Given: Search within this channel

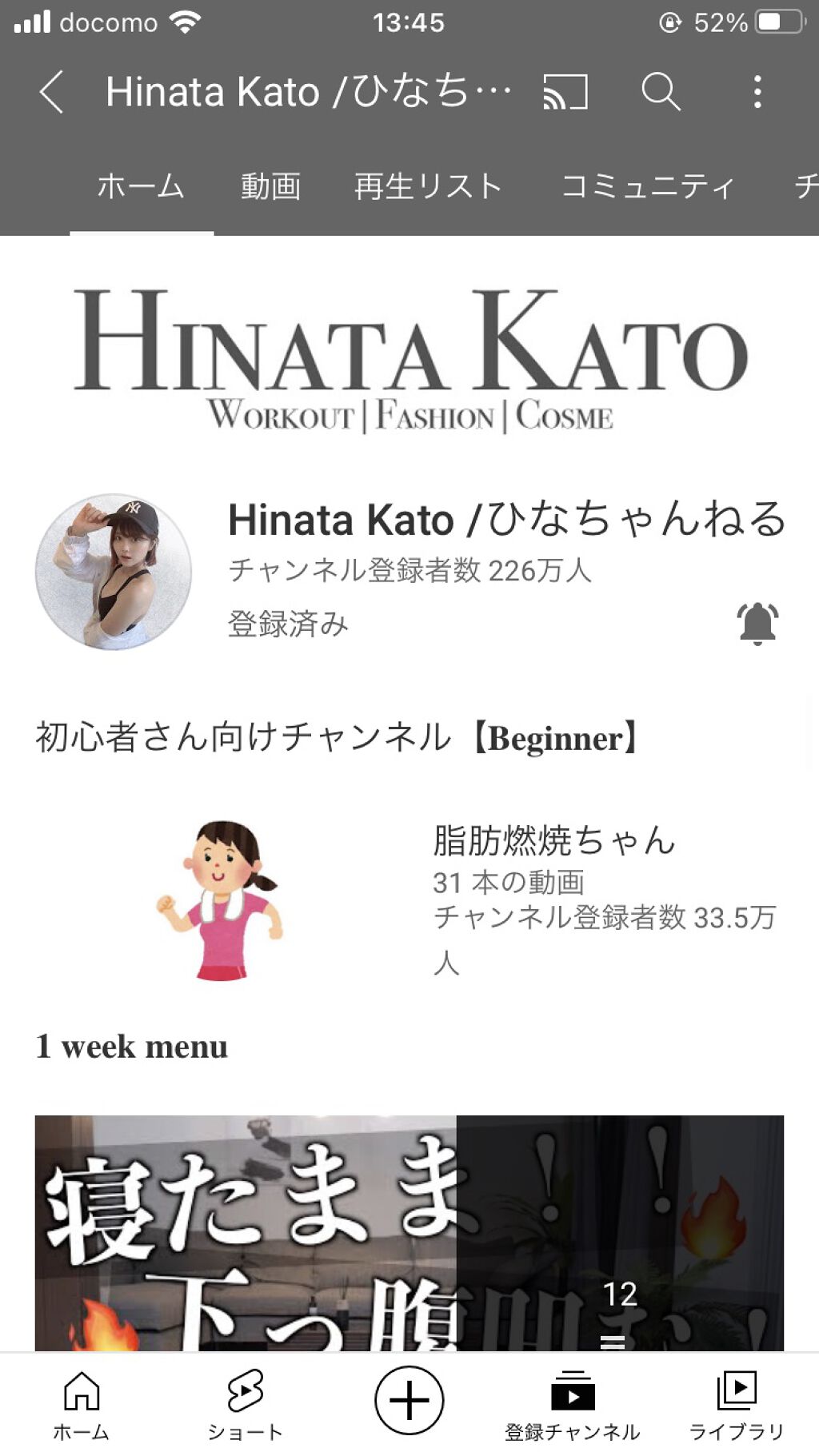Looking at the screenshot, I should [x=661, y=92].
